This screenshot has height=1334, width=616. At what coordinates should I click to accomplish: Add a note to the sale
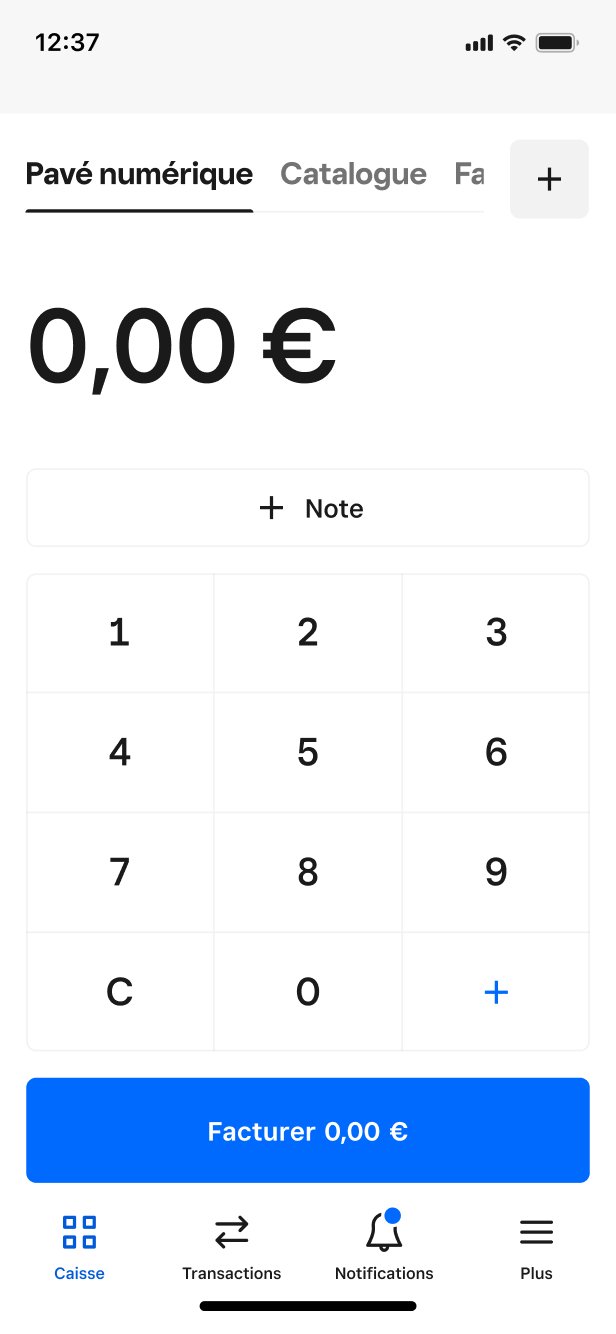[x=308, y=508]
